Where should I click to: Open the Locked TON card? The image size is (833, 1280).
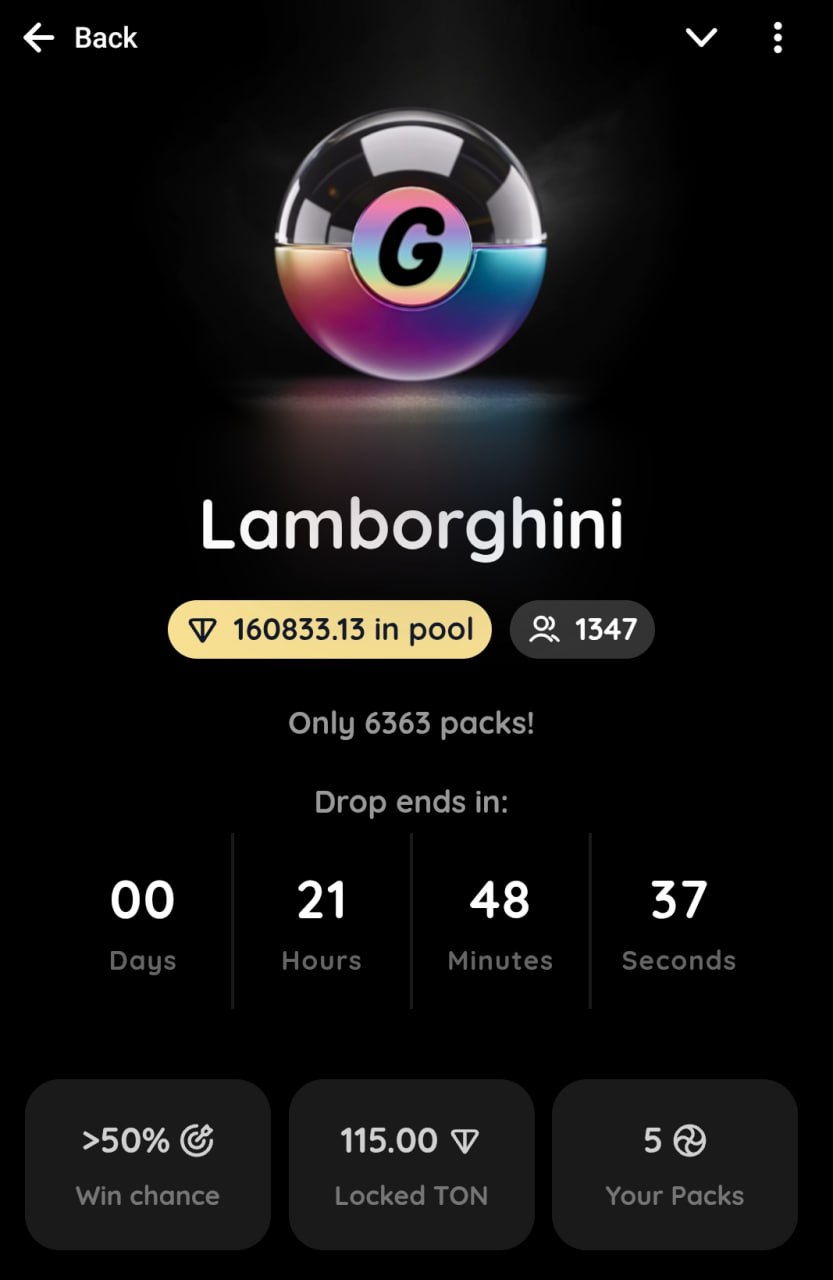pyautogui.click(x=411, y=1164)
